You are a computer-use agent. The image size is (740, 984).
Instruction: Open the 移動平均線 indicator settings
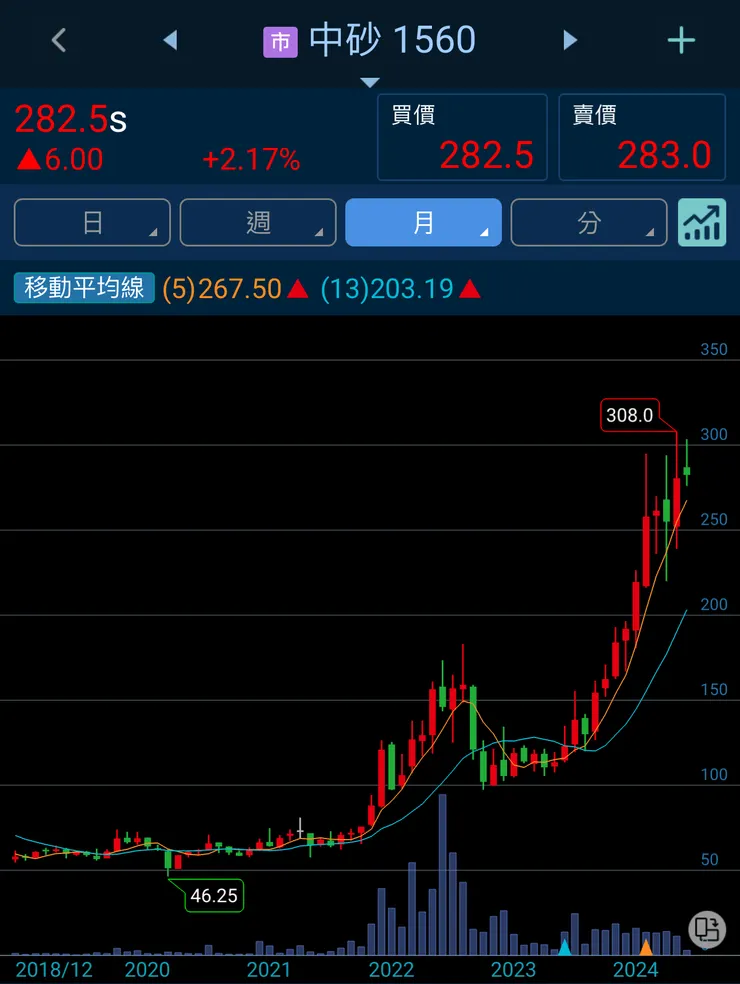tap(85, 289)
